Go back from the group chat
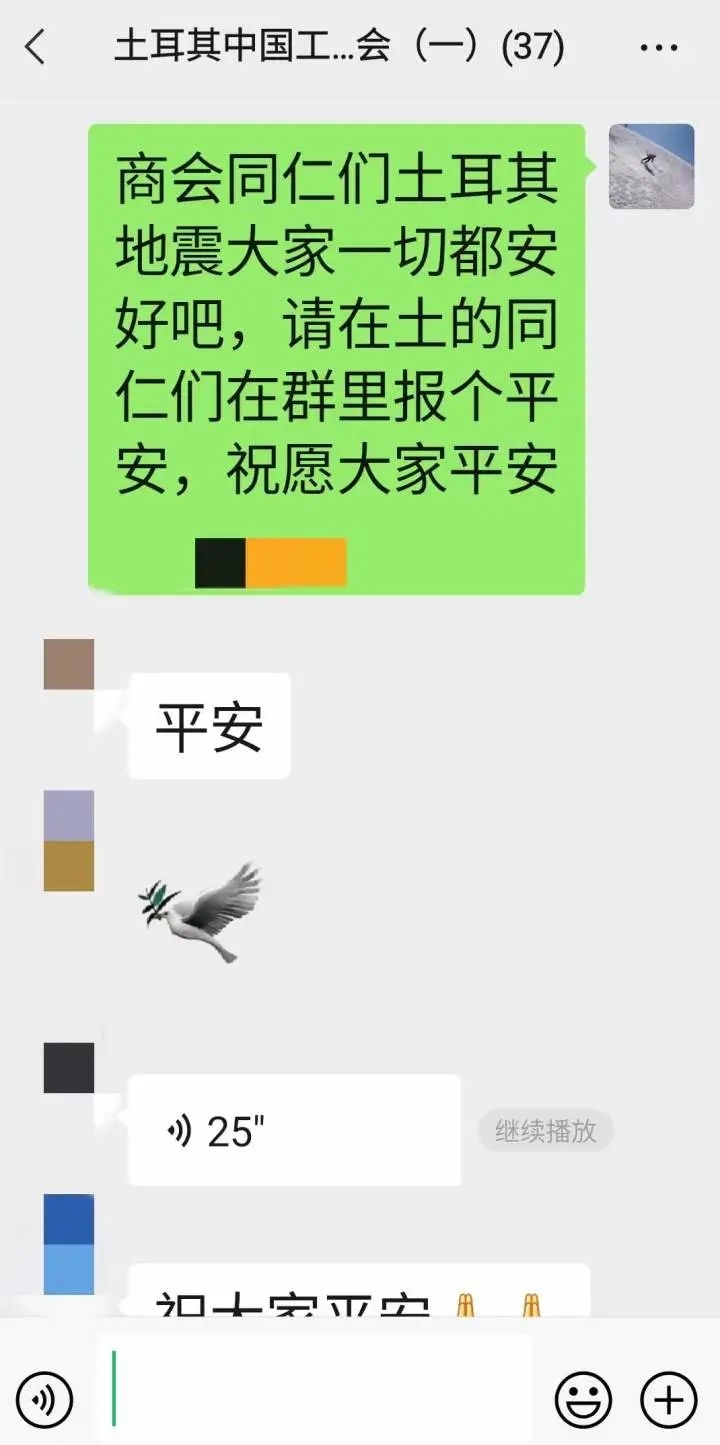720x1445 pixels. pos(36,47)
